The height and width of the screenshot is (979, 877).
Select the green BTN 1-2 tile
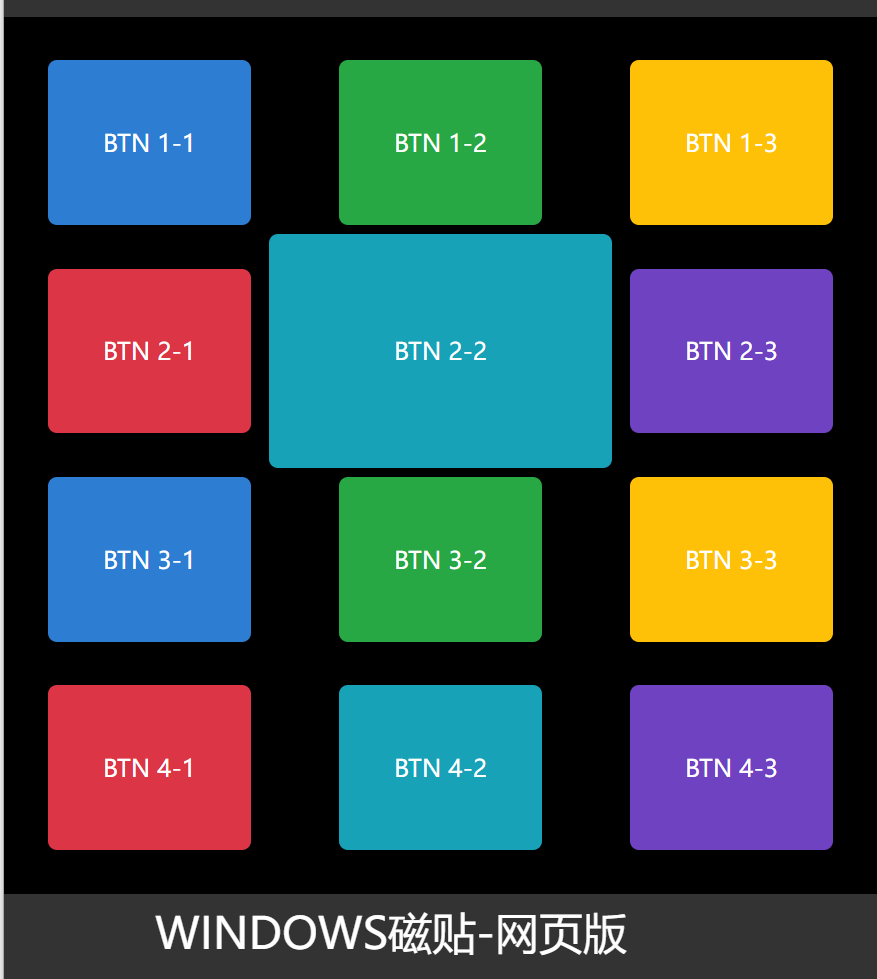coord(440,142)
